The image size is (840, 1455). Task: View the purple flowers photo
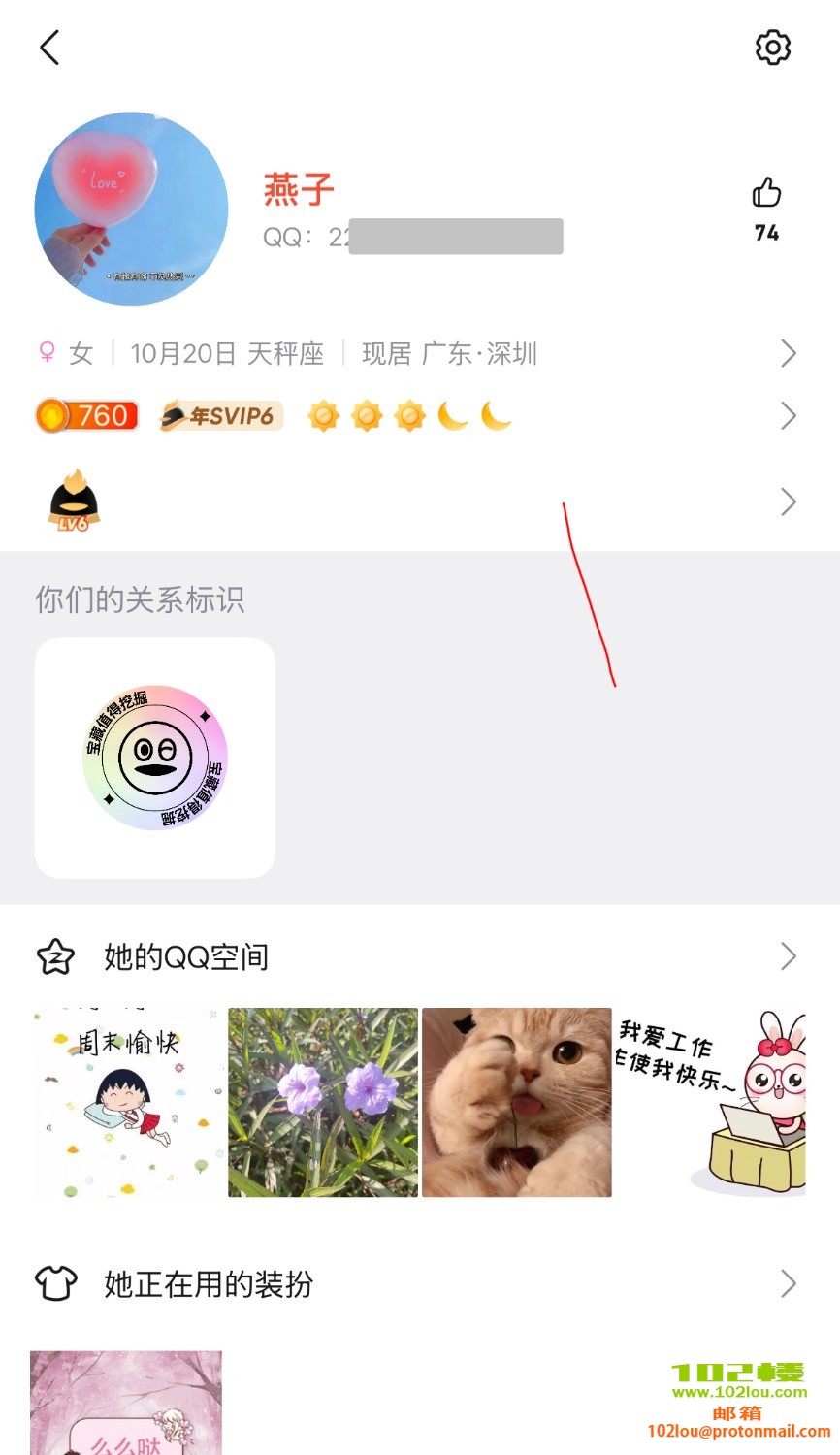[x=323, y=1102]
